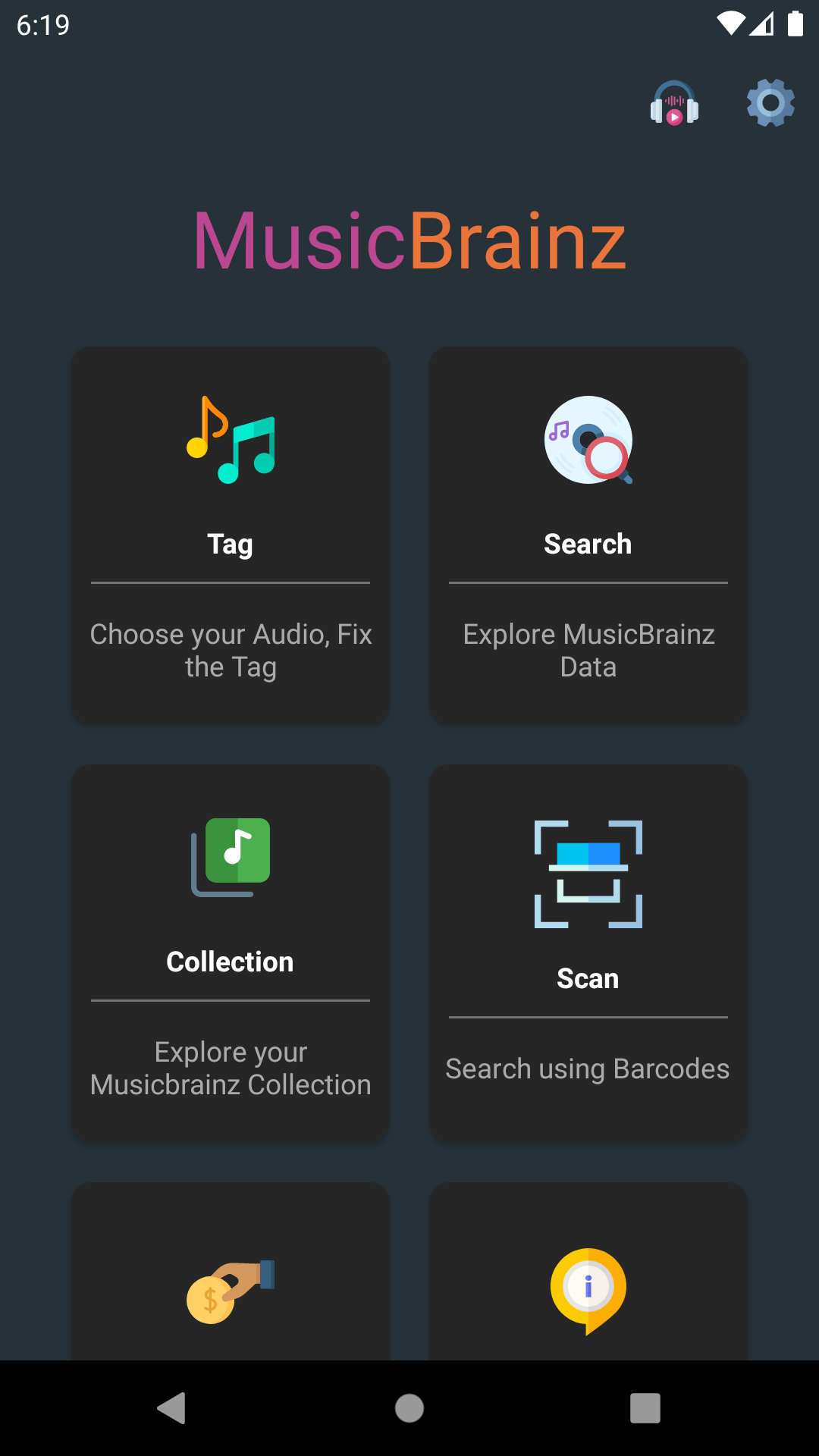Image resolution: width=819 pixels, height=1456 pixels.
Task: Open the Search card
Action: click(x=588, y=535)
